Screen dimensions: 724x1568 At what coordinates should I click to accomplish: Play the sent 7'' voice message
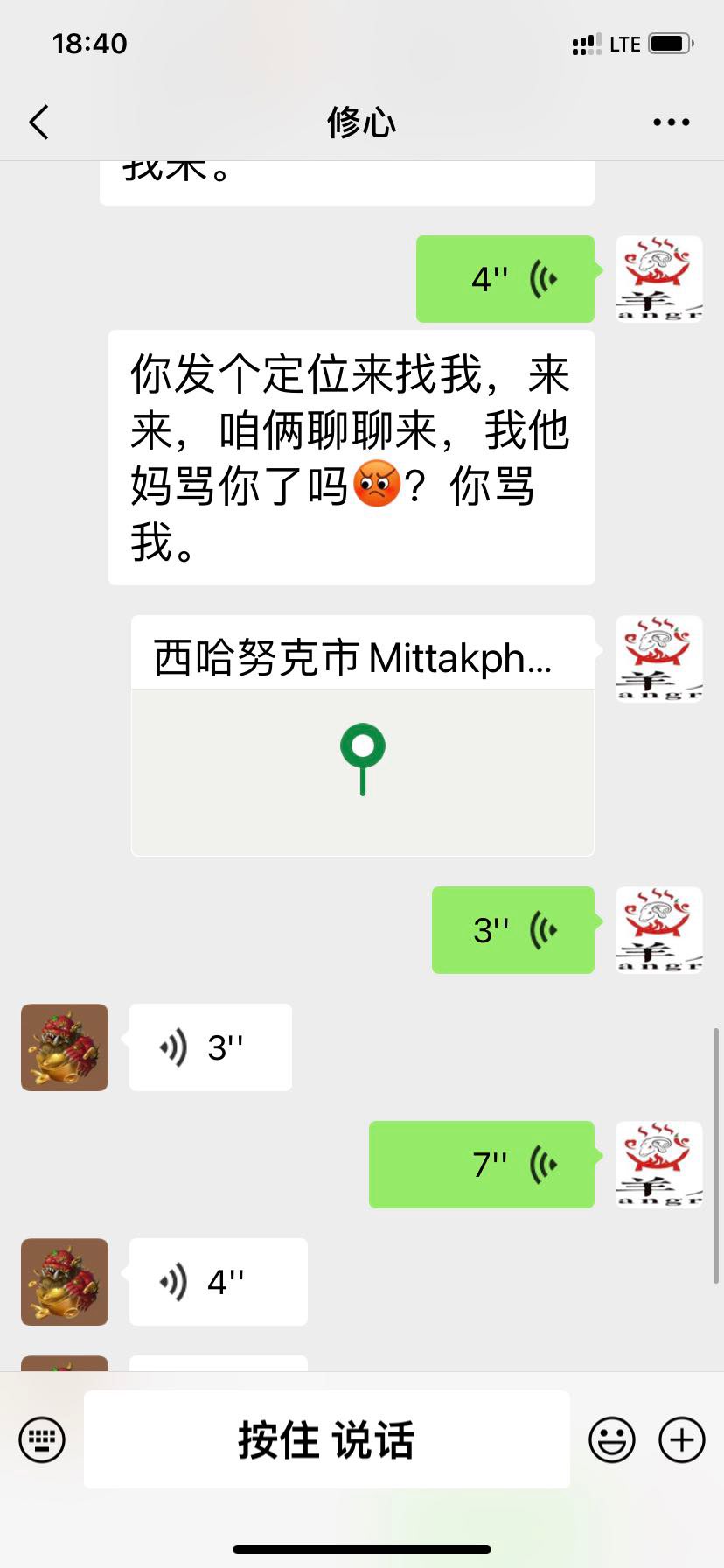pyautogui.click(x=482, y=1165)
